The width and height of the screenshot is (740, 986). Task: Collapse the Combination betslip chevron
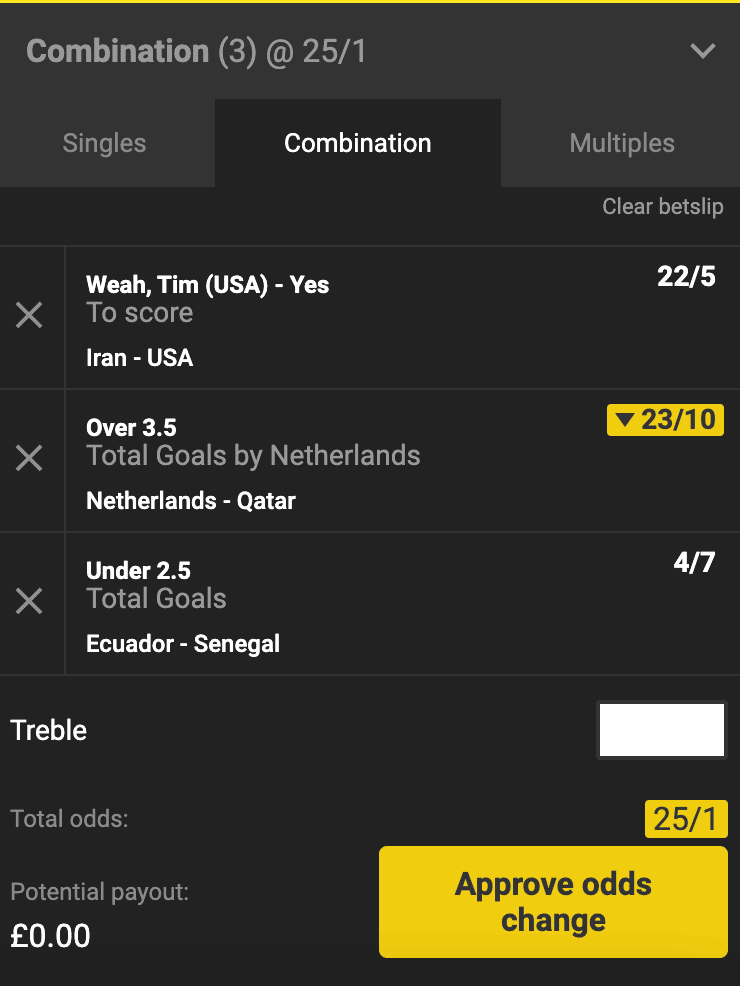pos(703,51)
